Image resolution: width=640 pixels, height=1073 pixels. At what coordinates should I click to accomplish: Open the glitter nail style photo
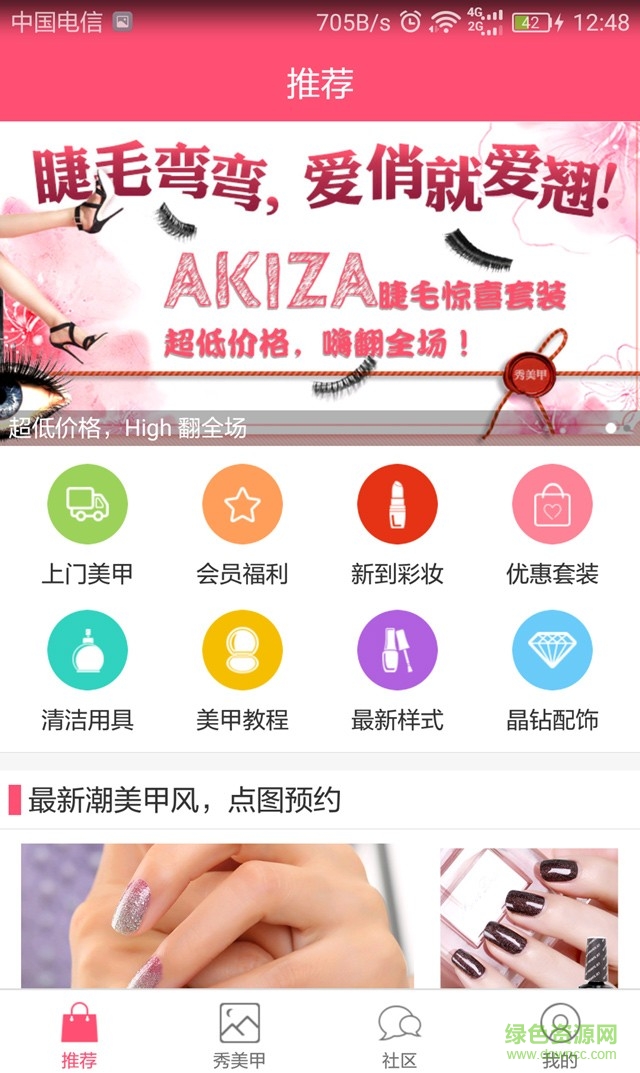(x=217, y=915)
